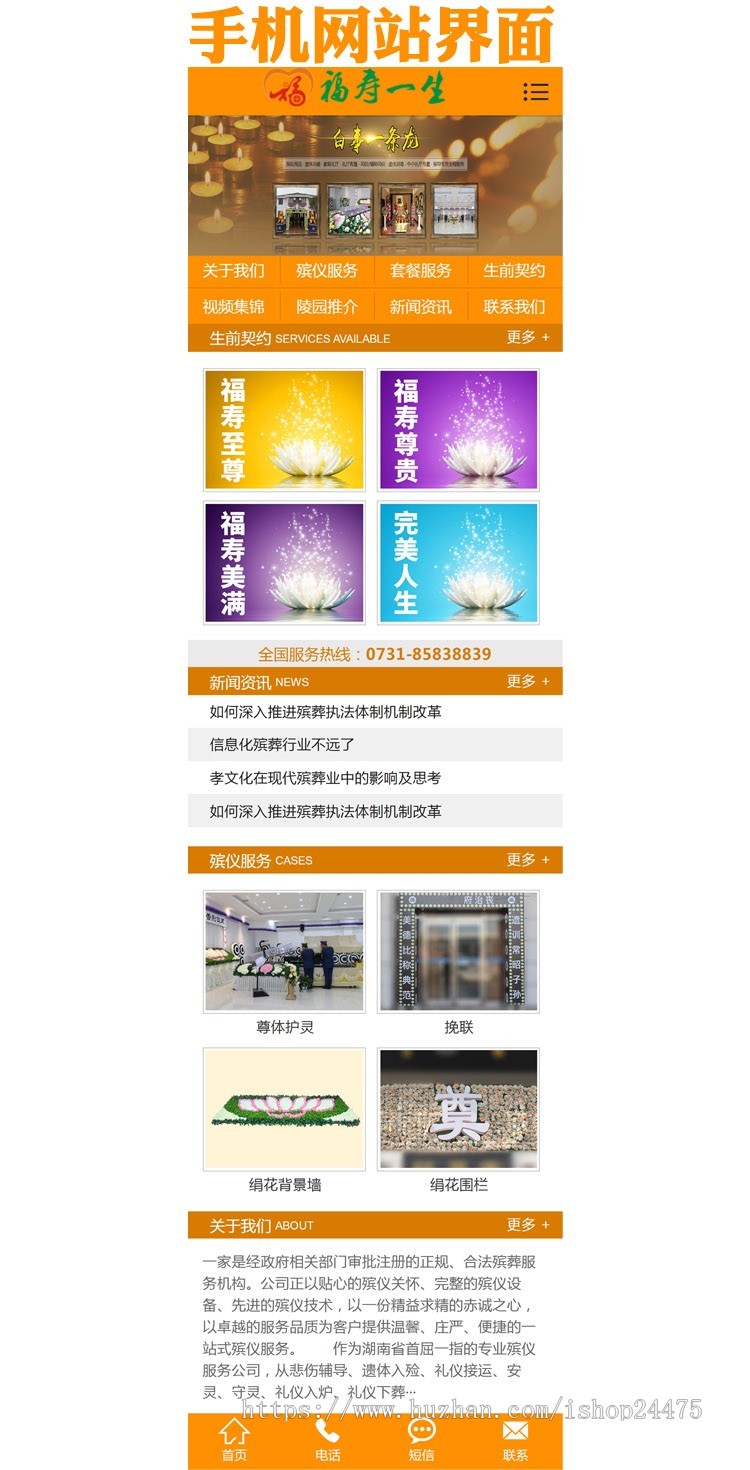Select the 套餐服务 navigation tab

[421, 270]
